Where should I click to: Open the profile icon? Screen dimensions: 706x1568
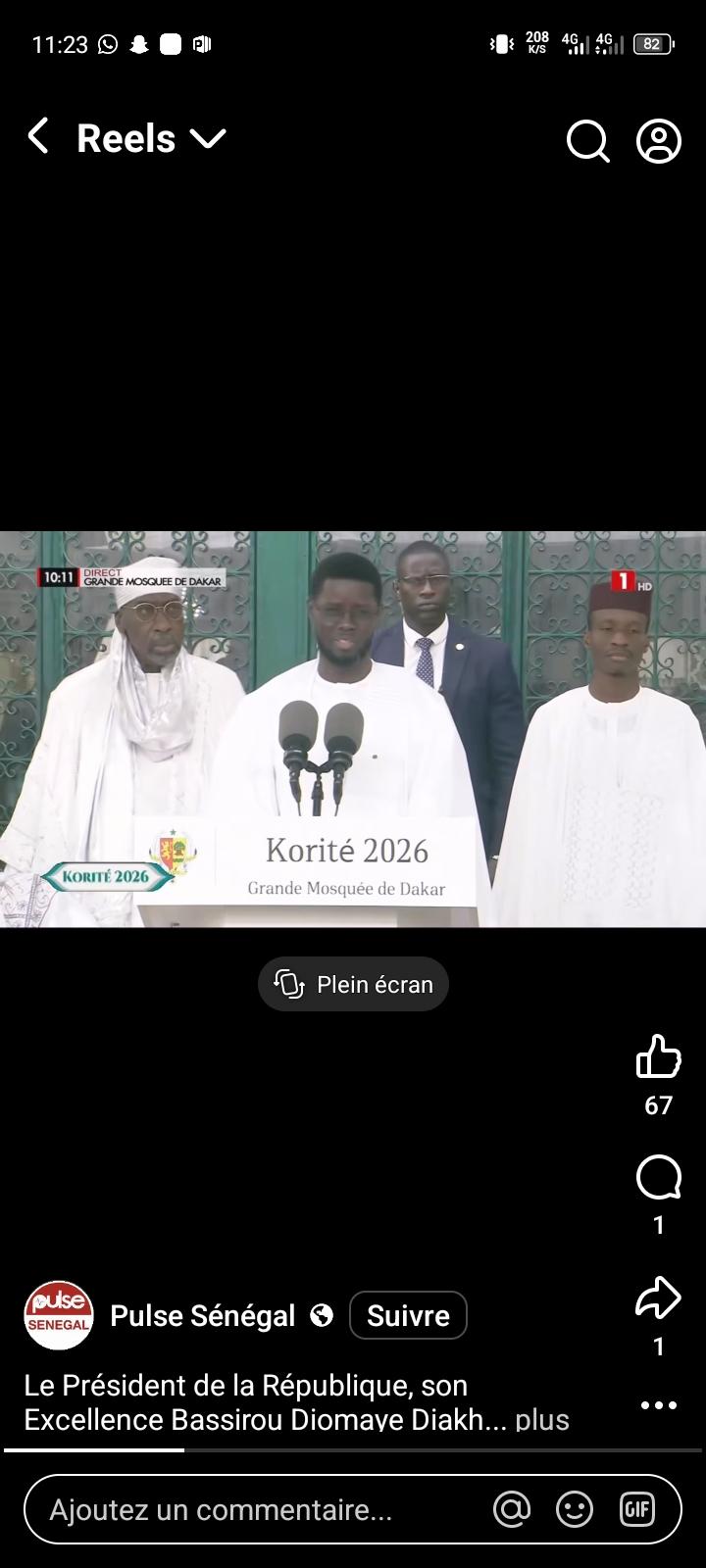tap(659, 141)
